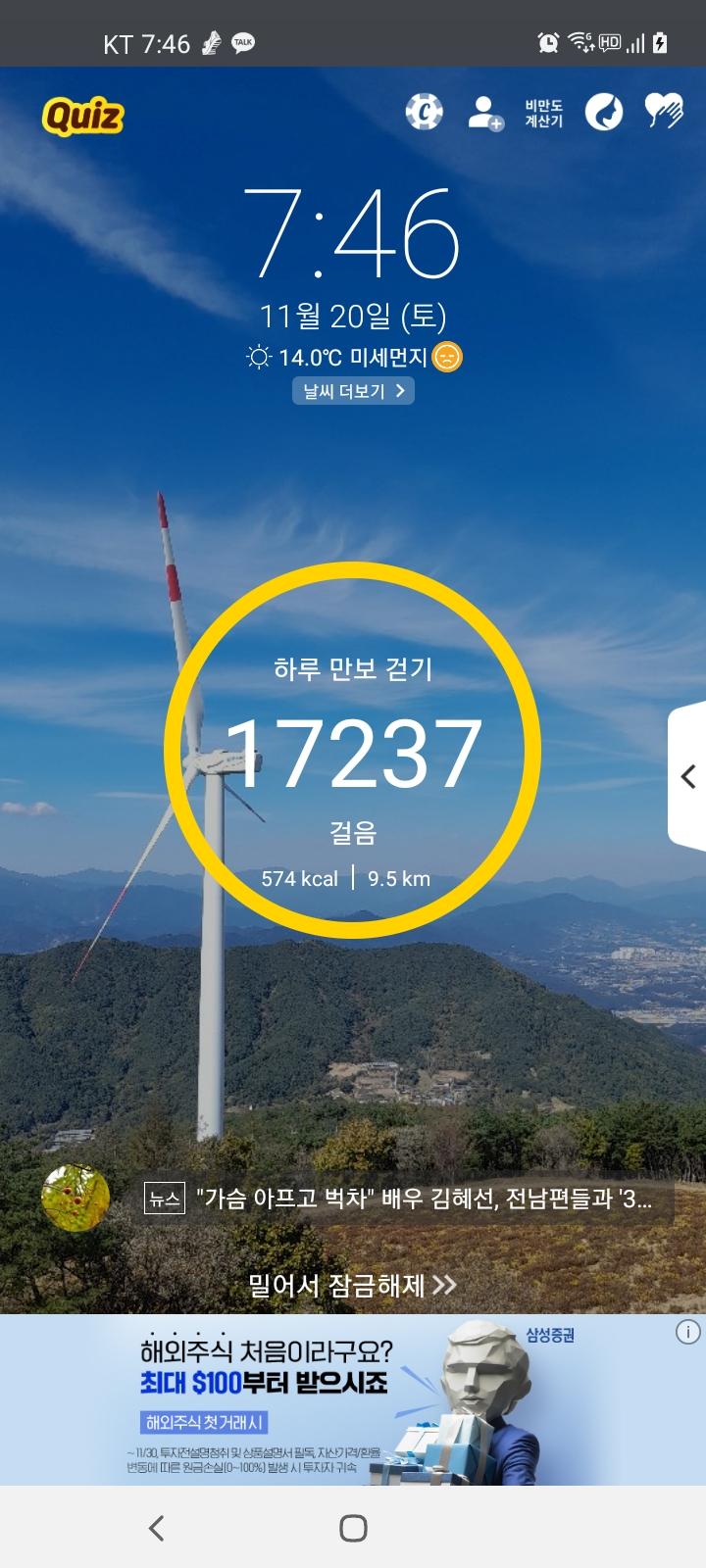Tap the system home button

[x=353, y=1527]
